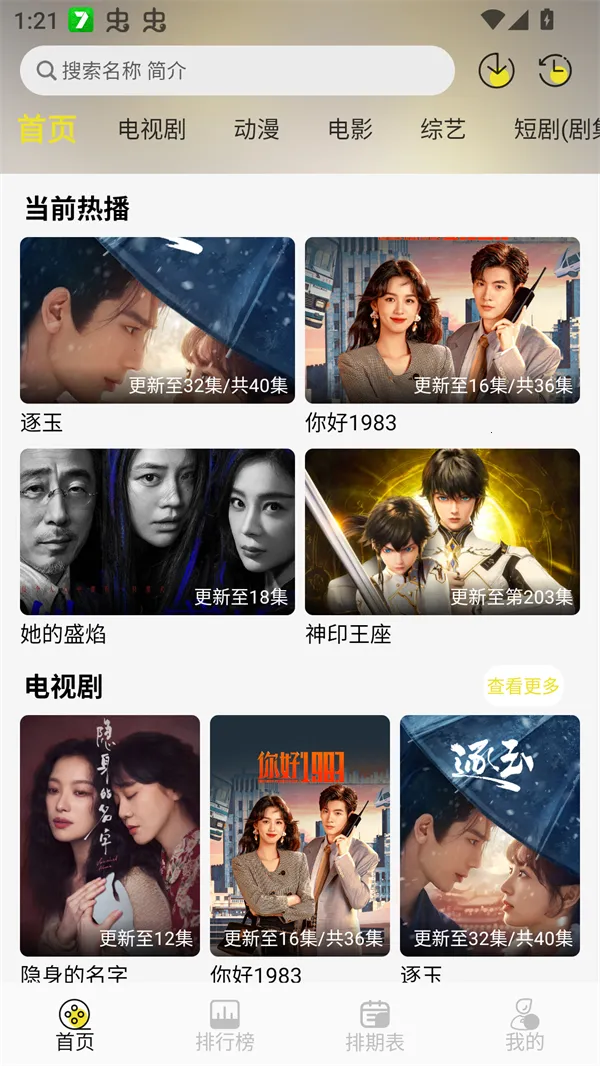Tap 查看更多 for 电视剧
Screen dimensions: 600x1066
tap(523, 686)
